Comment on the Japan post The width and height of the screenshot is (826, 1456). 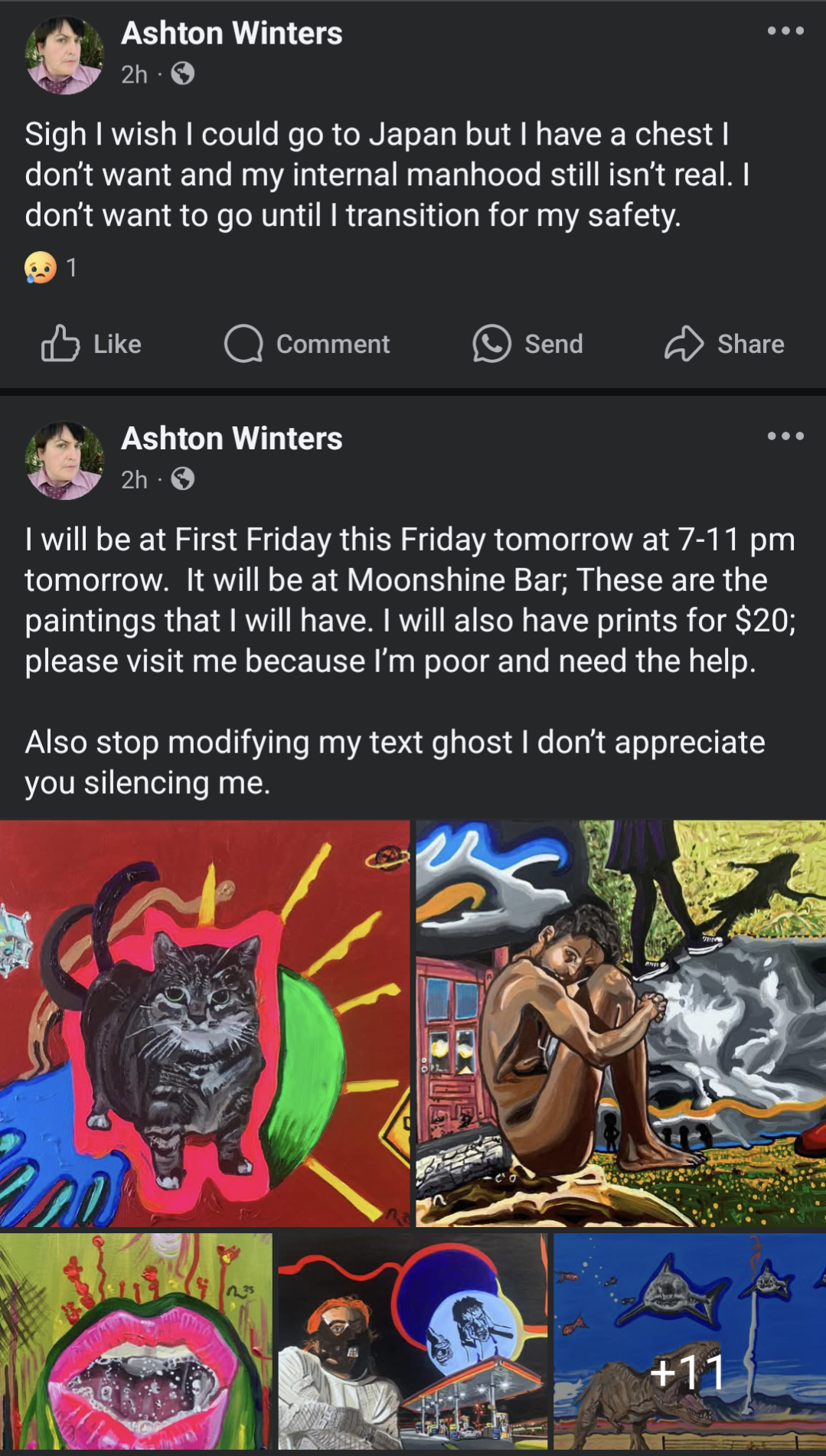point(307,344)
